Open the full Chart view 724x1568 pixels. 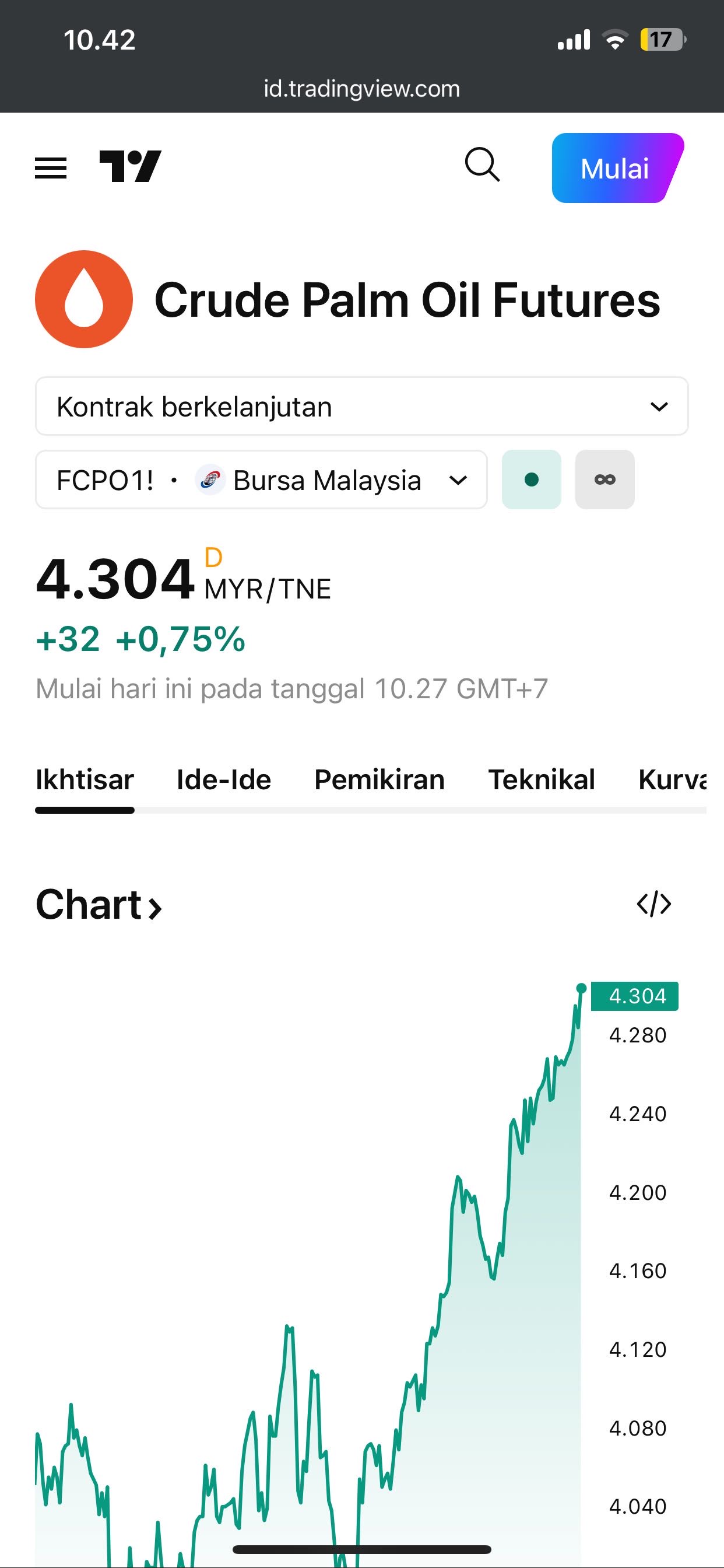tap(99, 905)
